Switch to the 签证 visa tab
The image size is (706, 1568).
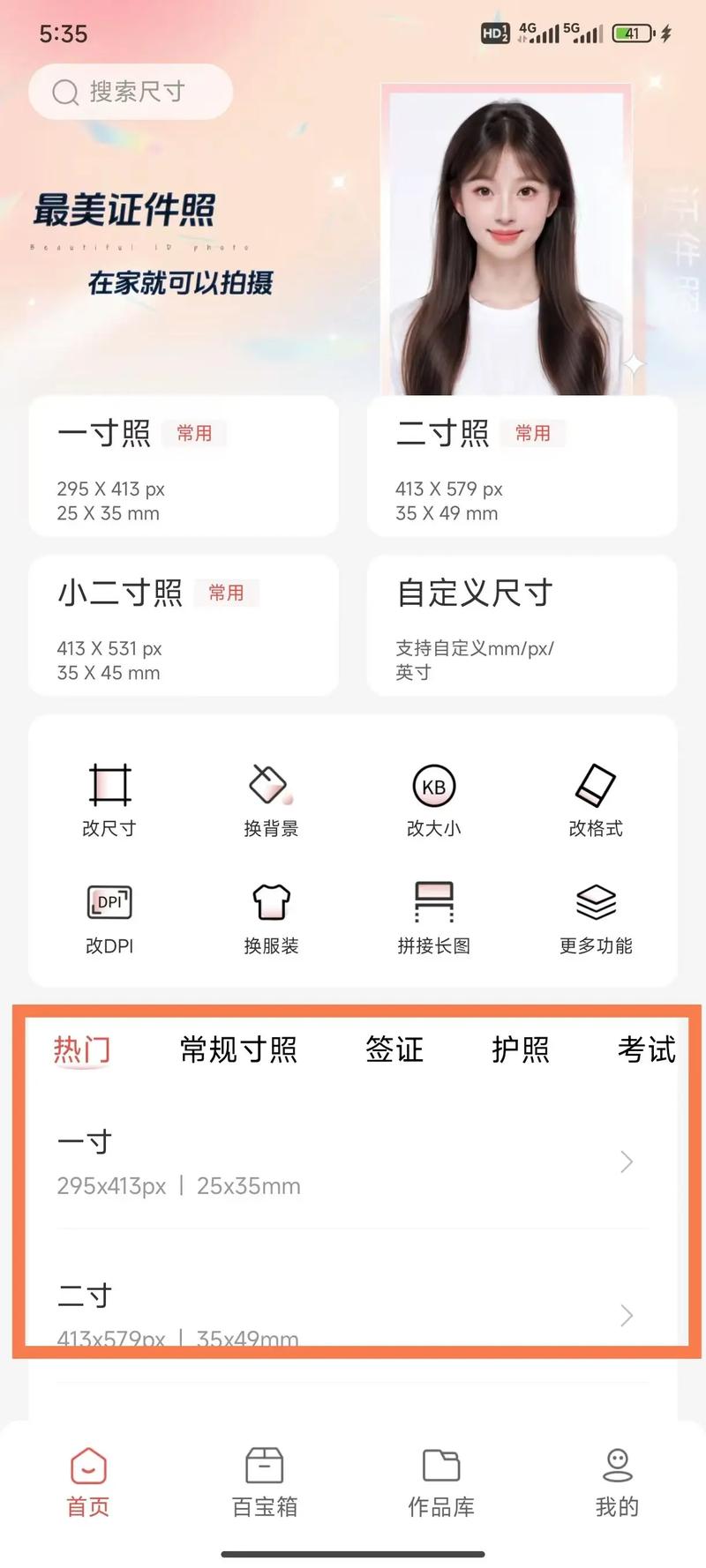394,1049
